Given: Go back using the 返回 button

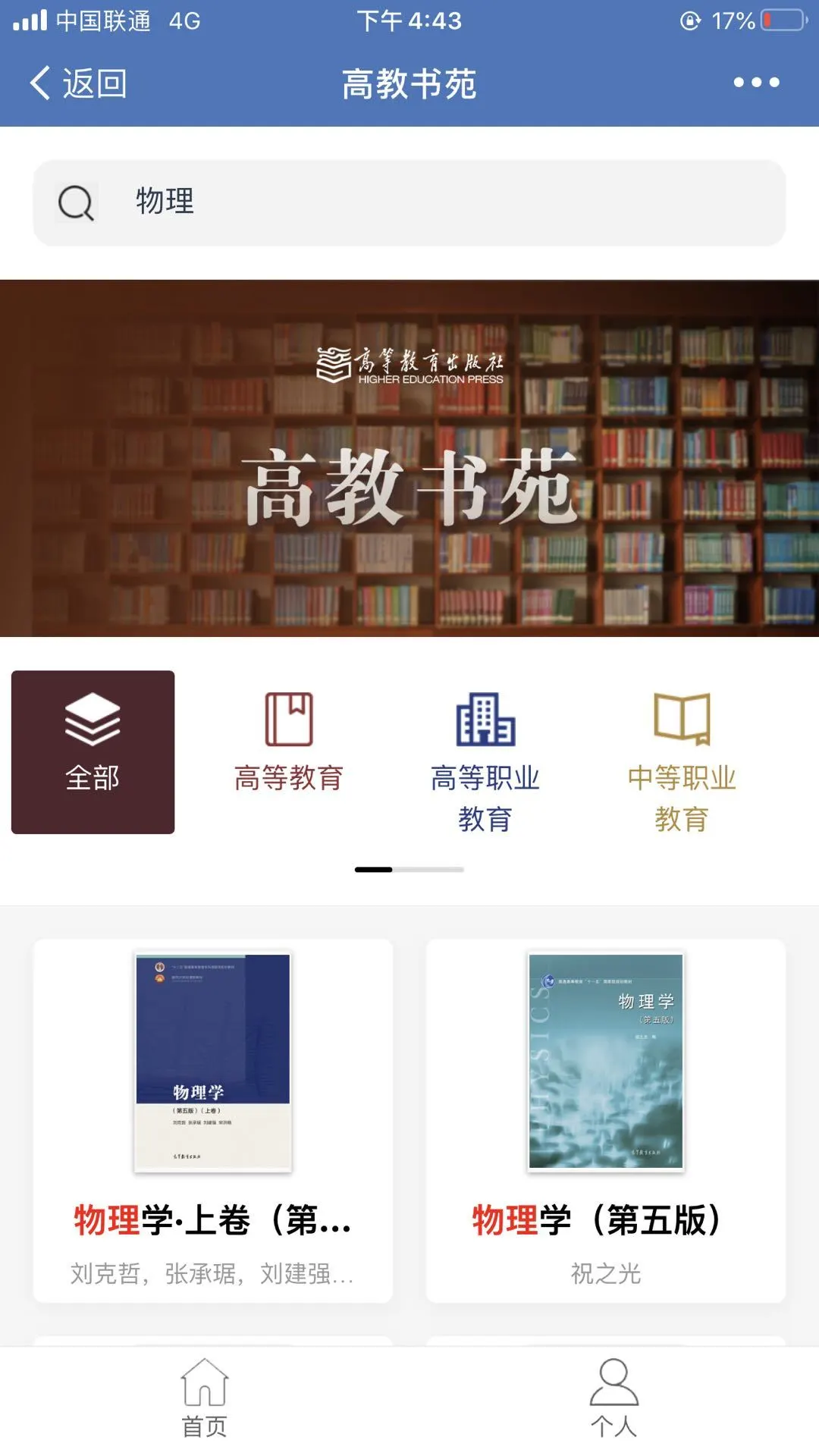Looking at the screenshot, I should tap(78, 83).
